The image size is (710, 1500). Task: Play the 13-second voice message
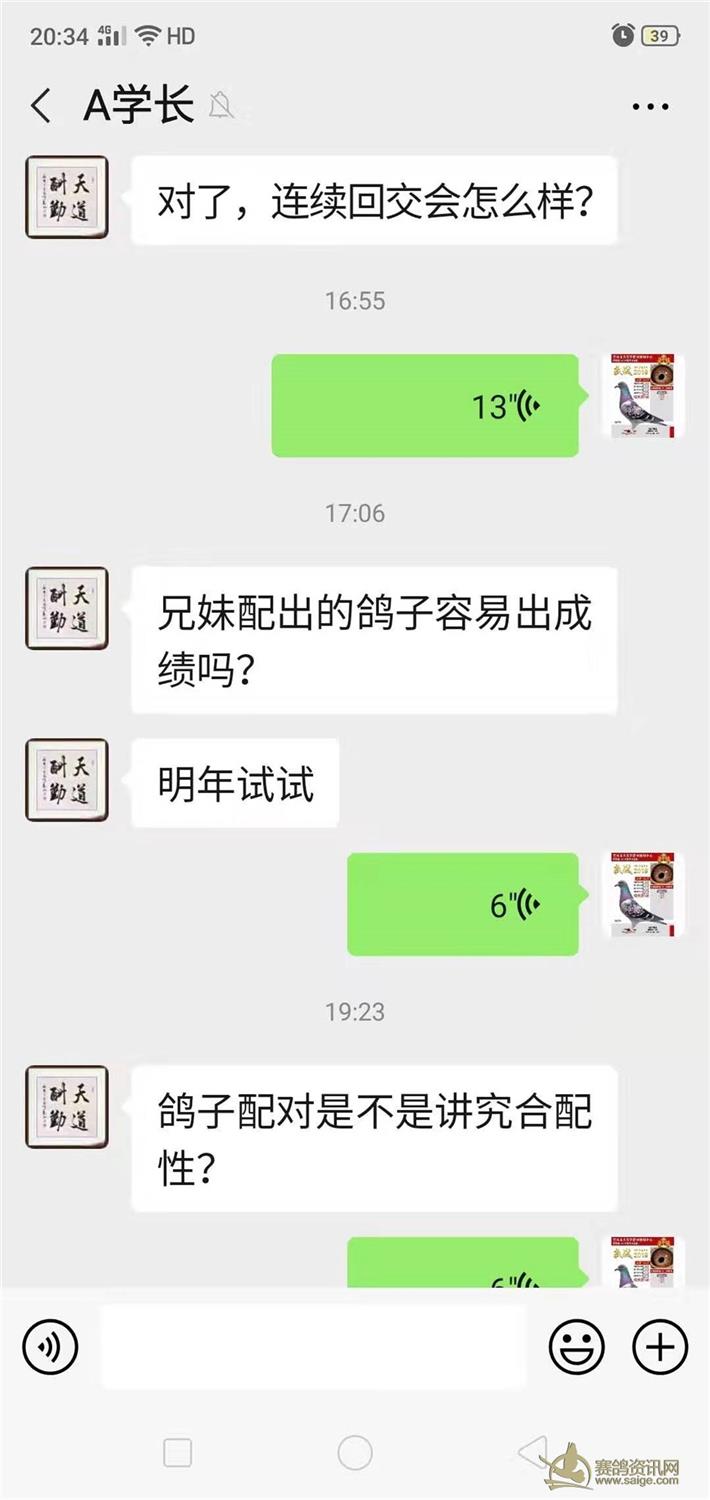pos(425,406)
